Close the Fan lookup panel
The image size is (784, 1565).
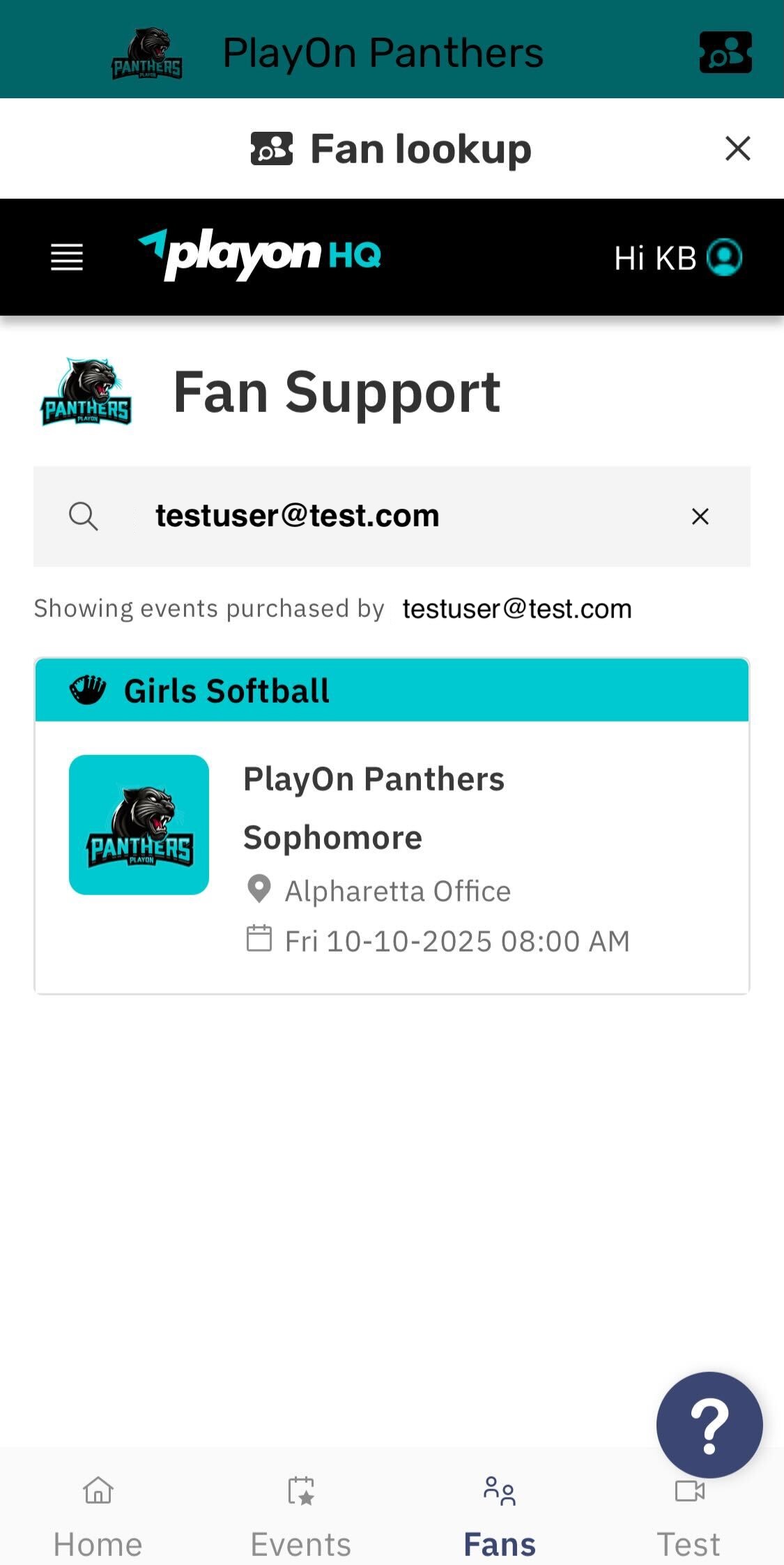[737, 148]
